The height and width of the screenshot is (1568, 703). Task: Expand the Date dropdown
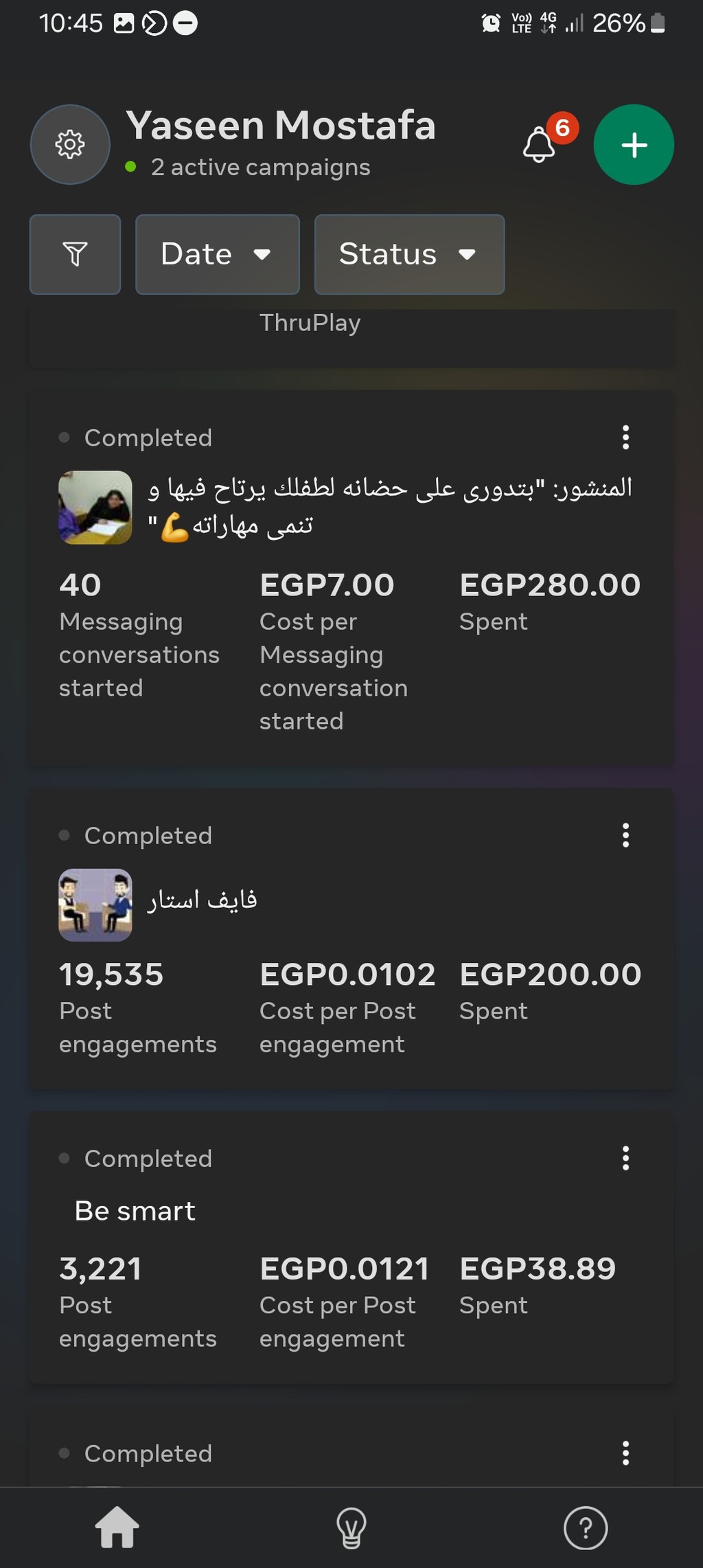point(218,254)
